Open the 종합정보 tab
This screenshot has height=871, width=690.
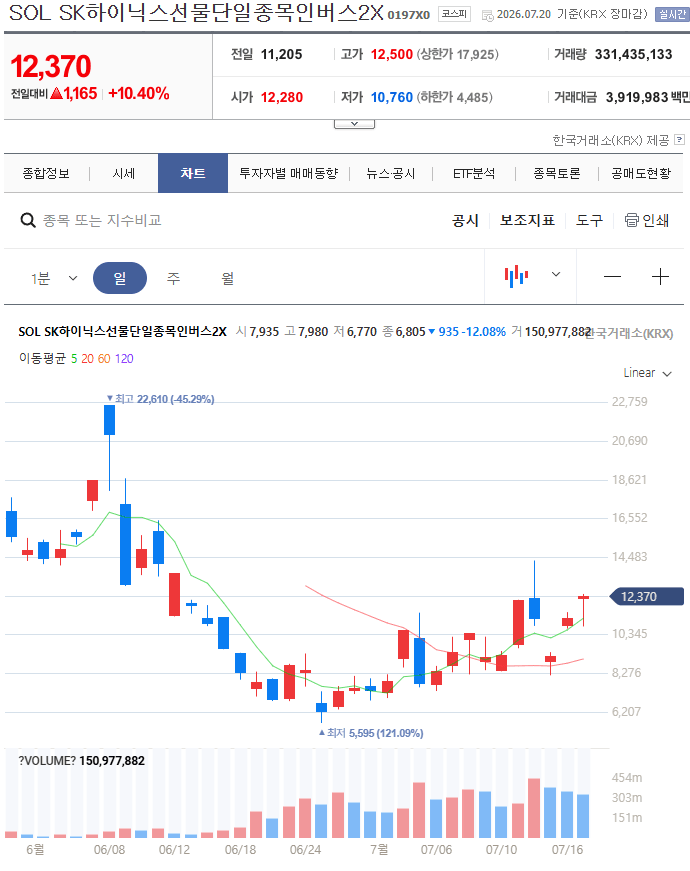46,173
